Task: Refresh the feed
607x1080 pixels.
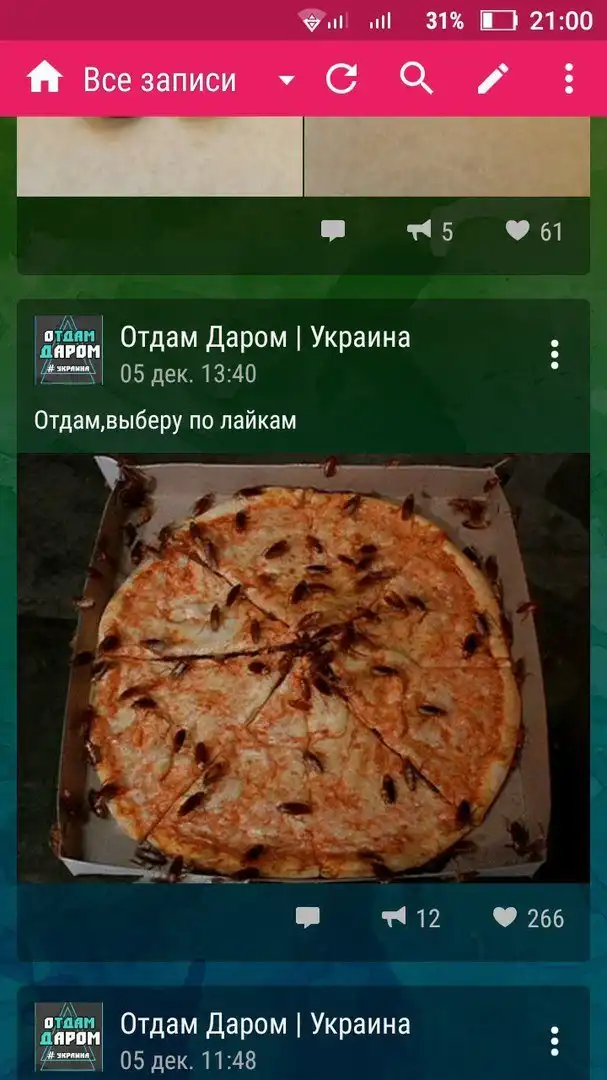Action: pyautogui.click(x=342, y=78)
